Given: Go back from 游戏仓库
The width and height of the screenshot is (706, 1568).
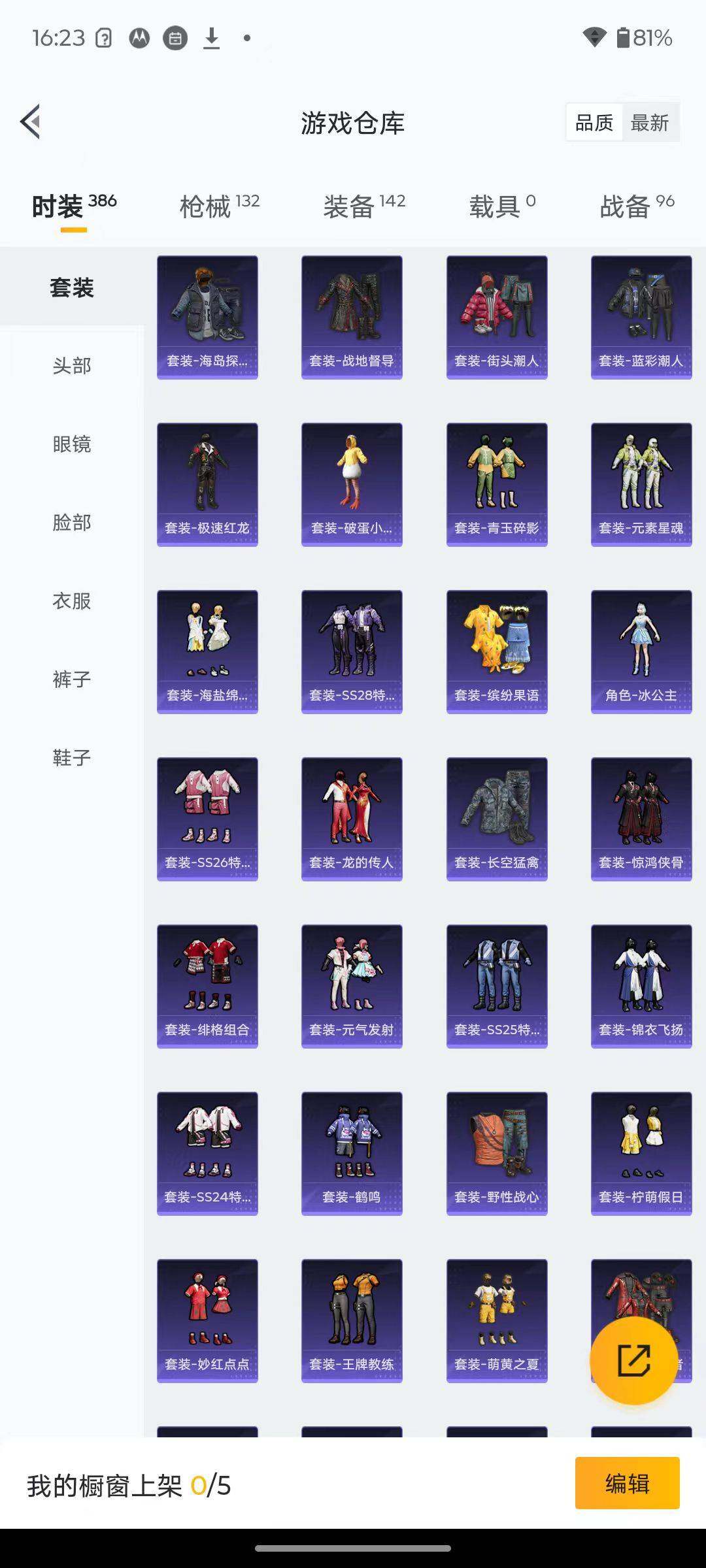Looking at the screenshot, I should pyautogui.click(x=31, y=122).
